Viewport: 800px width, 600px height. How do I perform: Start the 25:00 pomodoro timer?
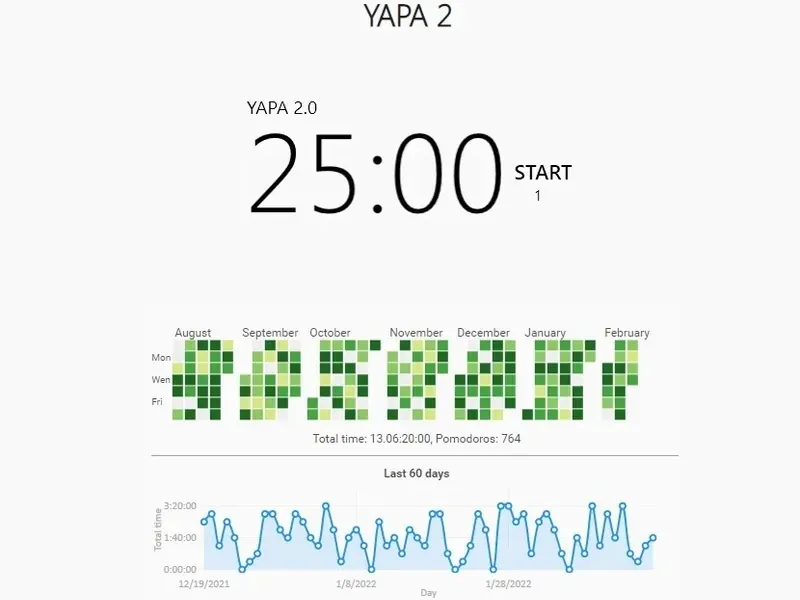[542, 172]
